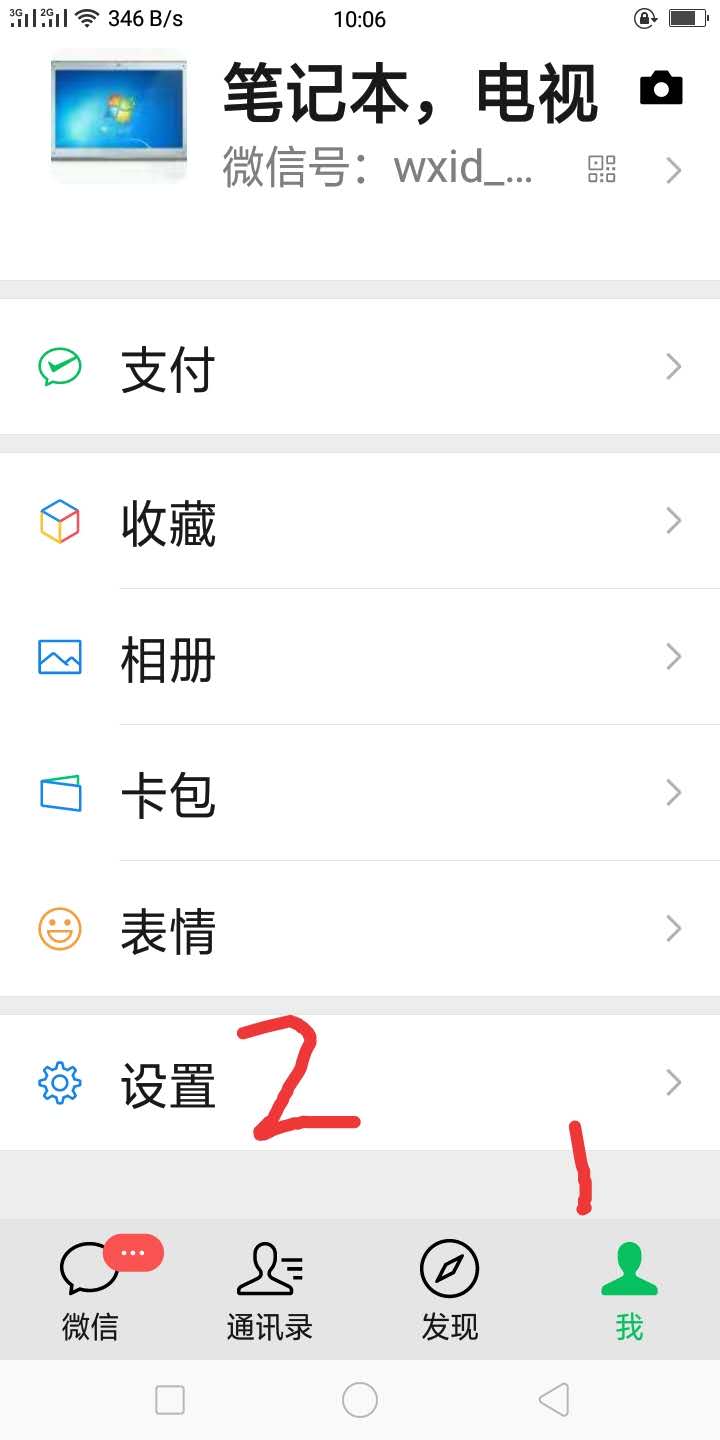Switch to the 通讯录 contacts tab
720x1440 pixels.
coord(270,1290)
